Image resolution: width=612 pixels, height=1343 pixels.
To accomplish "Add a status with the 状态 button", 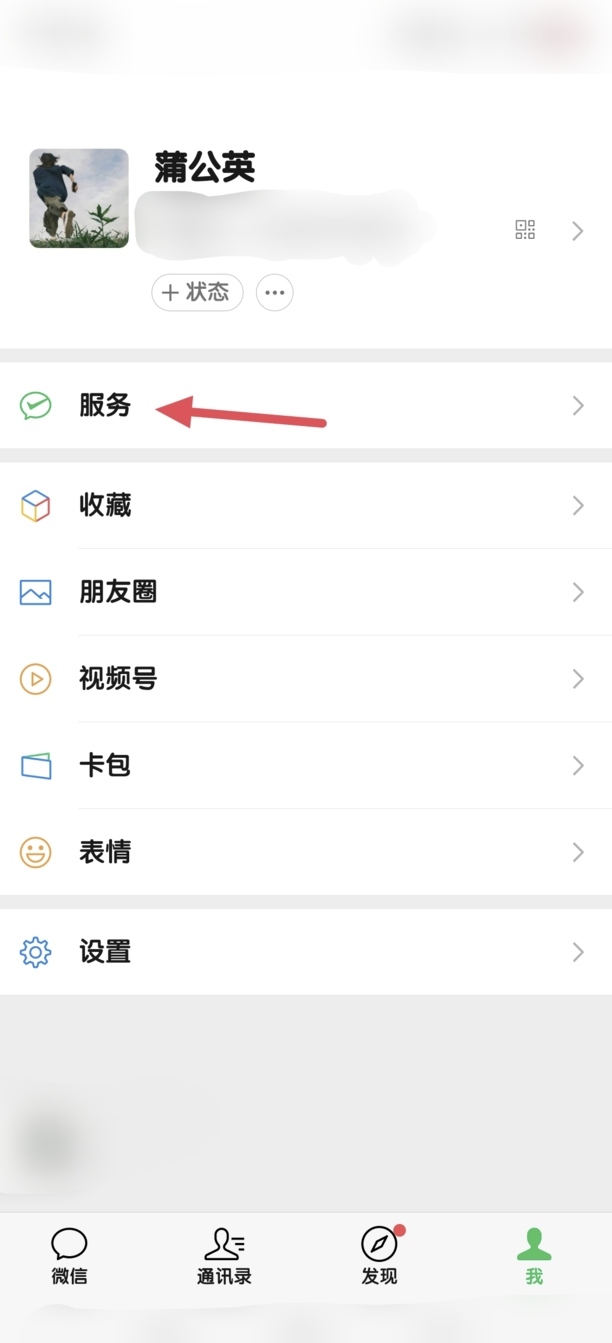I will tap(197, 293).
